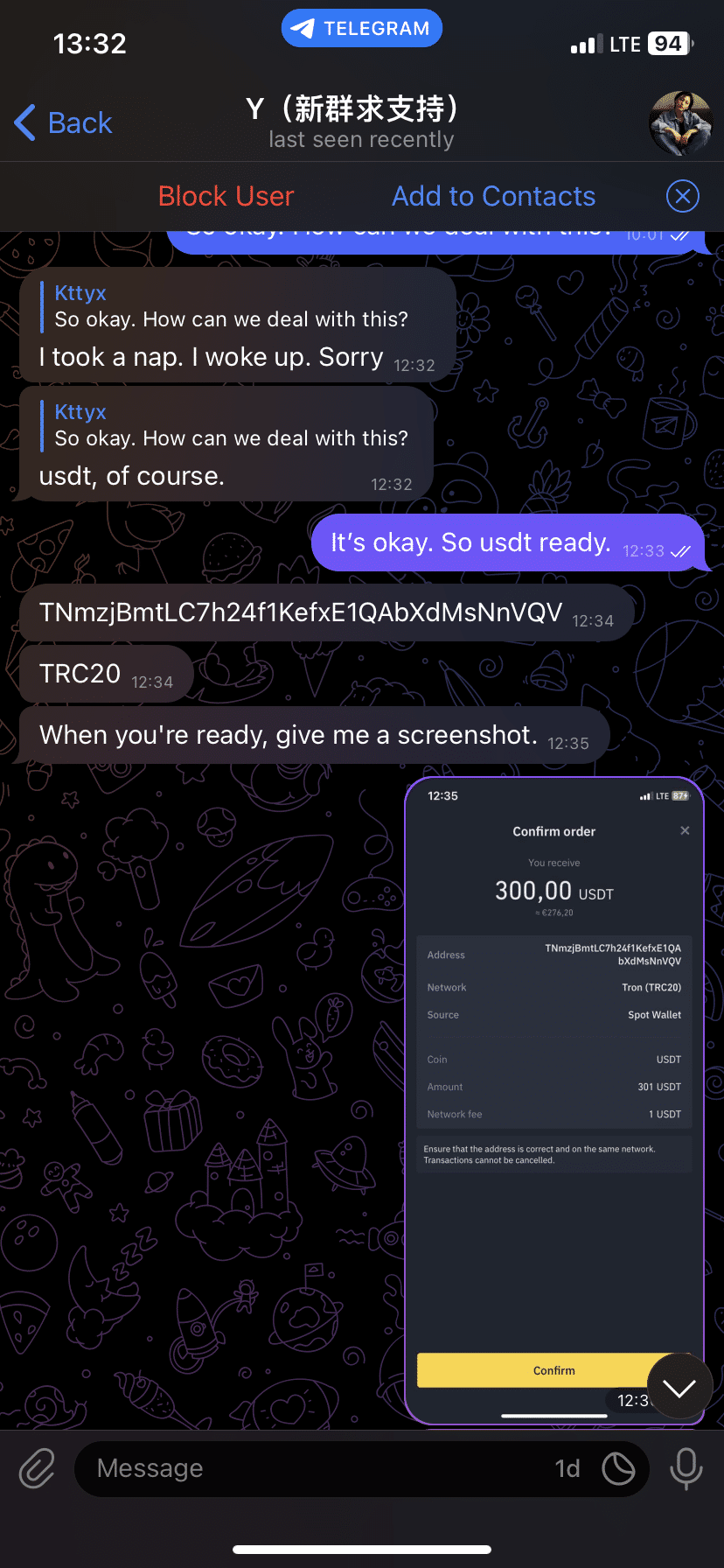Open the sticker panel icon
Image resolution: width=724 pixels, height=1568 pixels.
tap(618, 1468)
